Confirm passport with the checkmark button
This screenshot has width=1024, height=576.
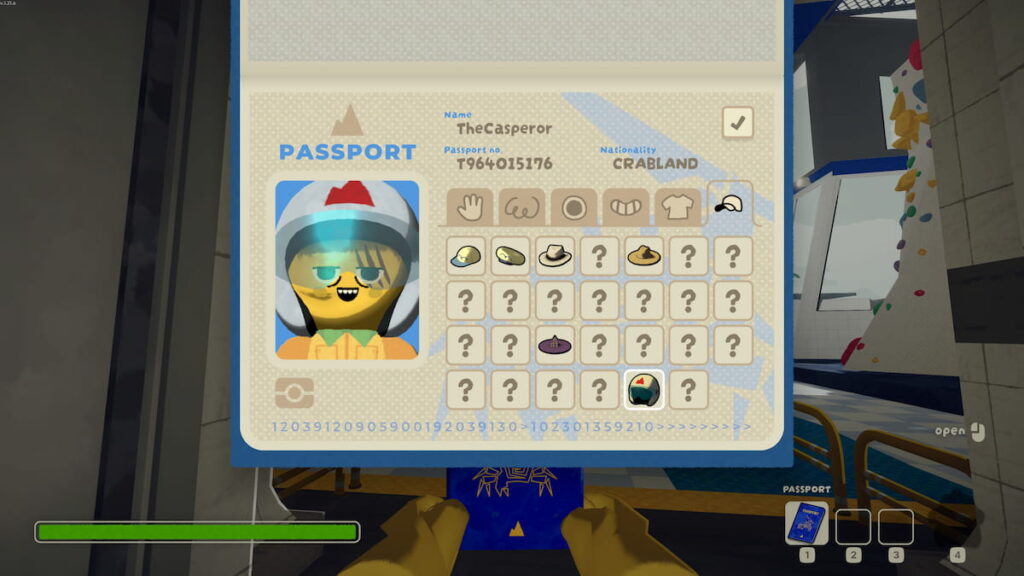coord(738,123)
